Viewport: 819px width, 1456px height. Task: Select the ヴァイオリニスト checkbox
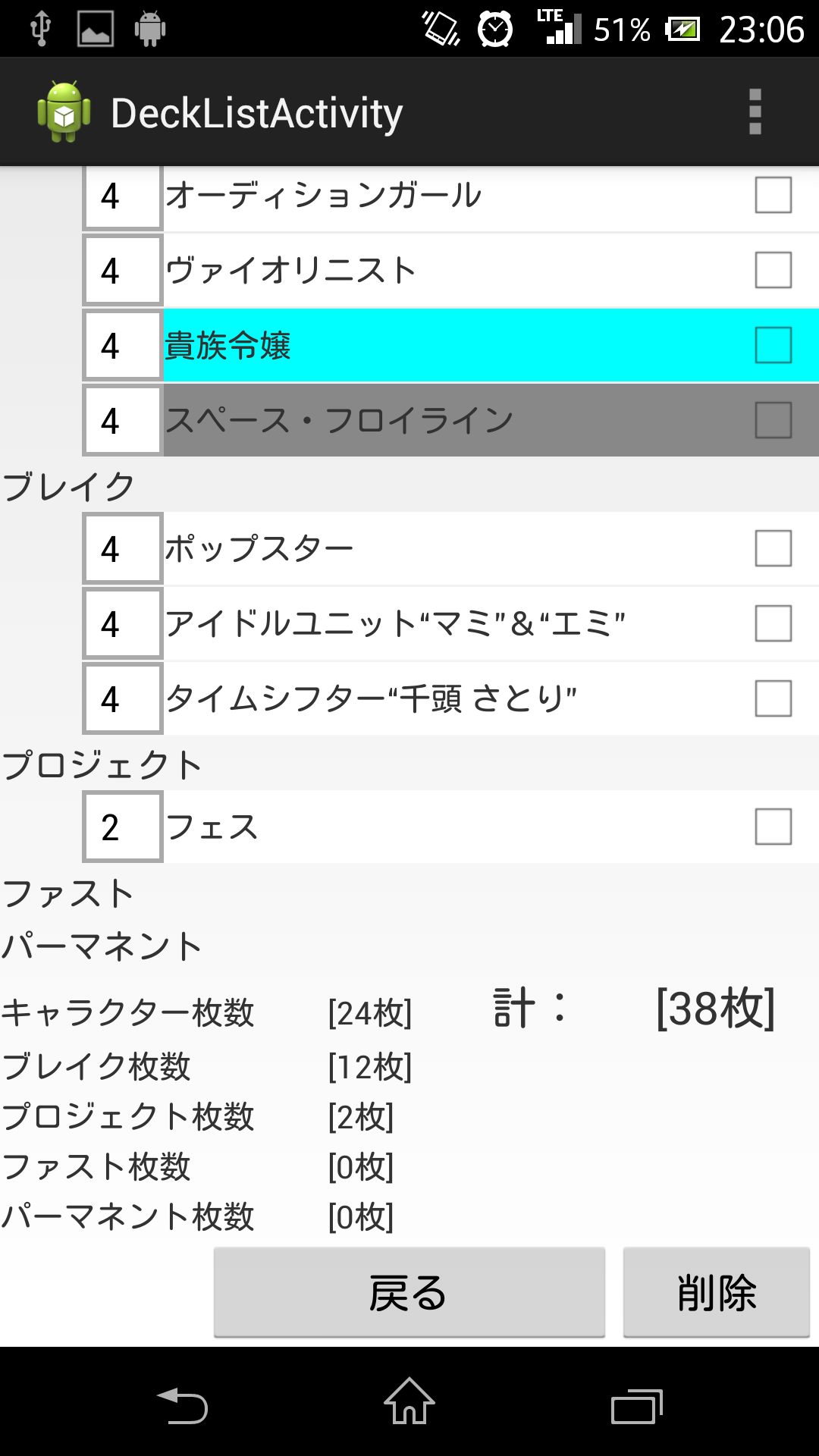pos(773,270)
